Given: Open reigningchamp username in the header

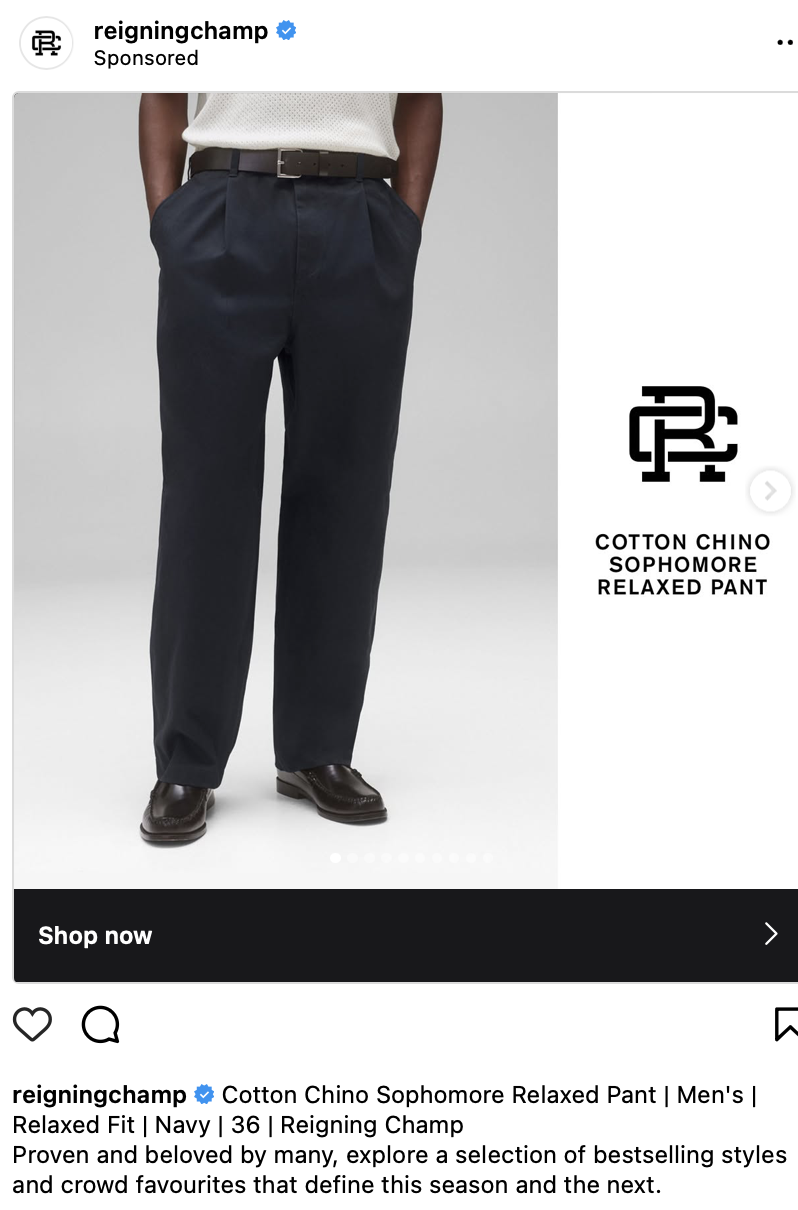Looking at the screenshot, I should click(180, 31).
